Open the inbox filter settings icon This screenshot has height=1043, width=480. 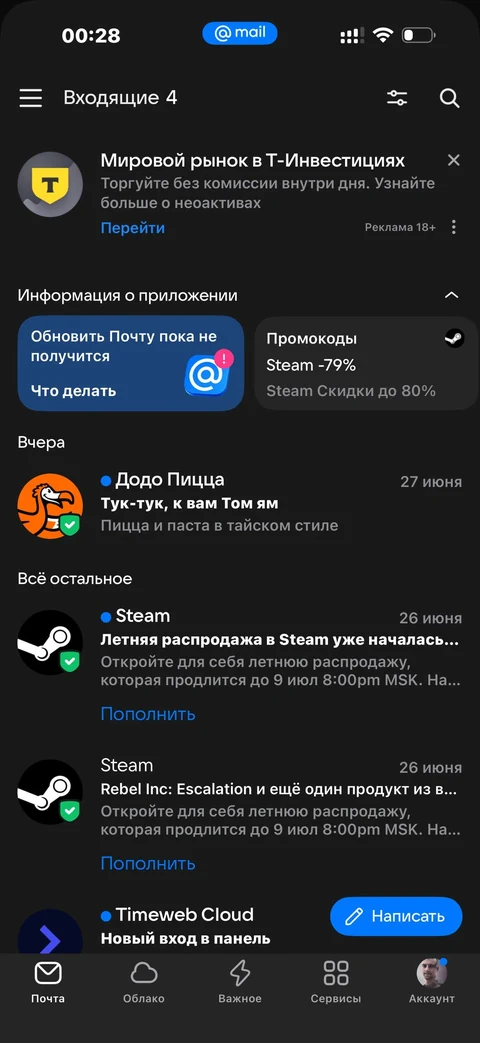coord(397,98)
